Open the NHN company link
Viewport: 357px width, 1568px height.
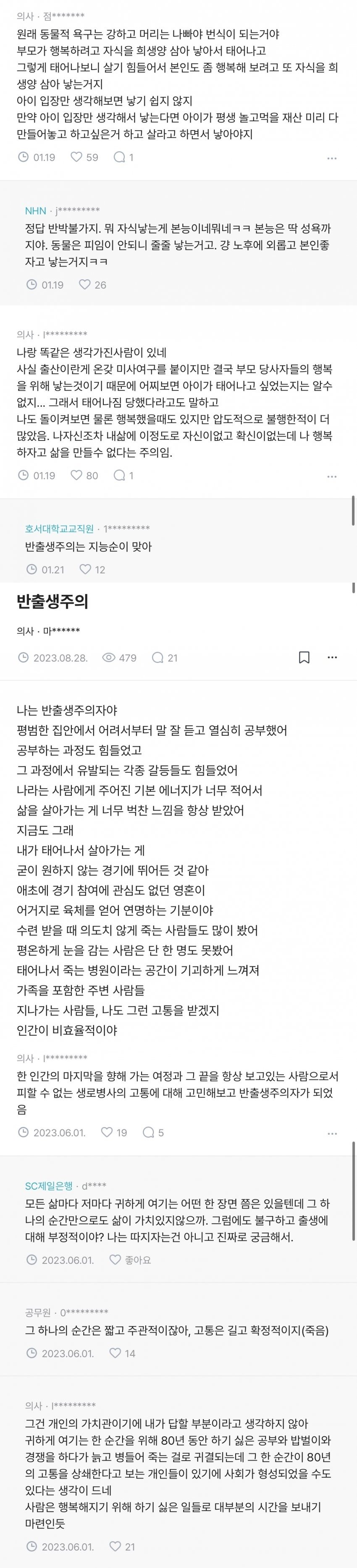35,211
